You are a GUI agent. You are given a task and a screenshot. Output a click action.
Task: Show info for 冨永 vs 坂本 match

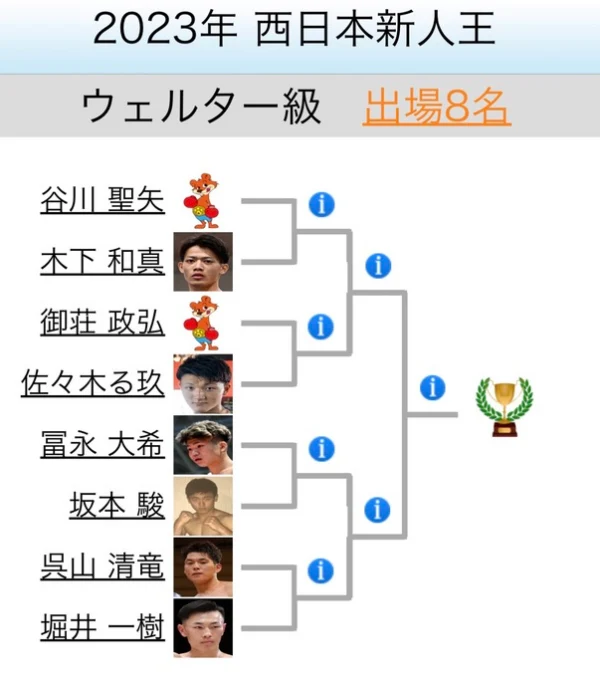[x=321, y=449]
